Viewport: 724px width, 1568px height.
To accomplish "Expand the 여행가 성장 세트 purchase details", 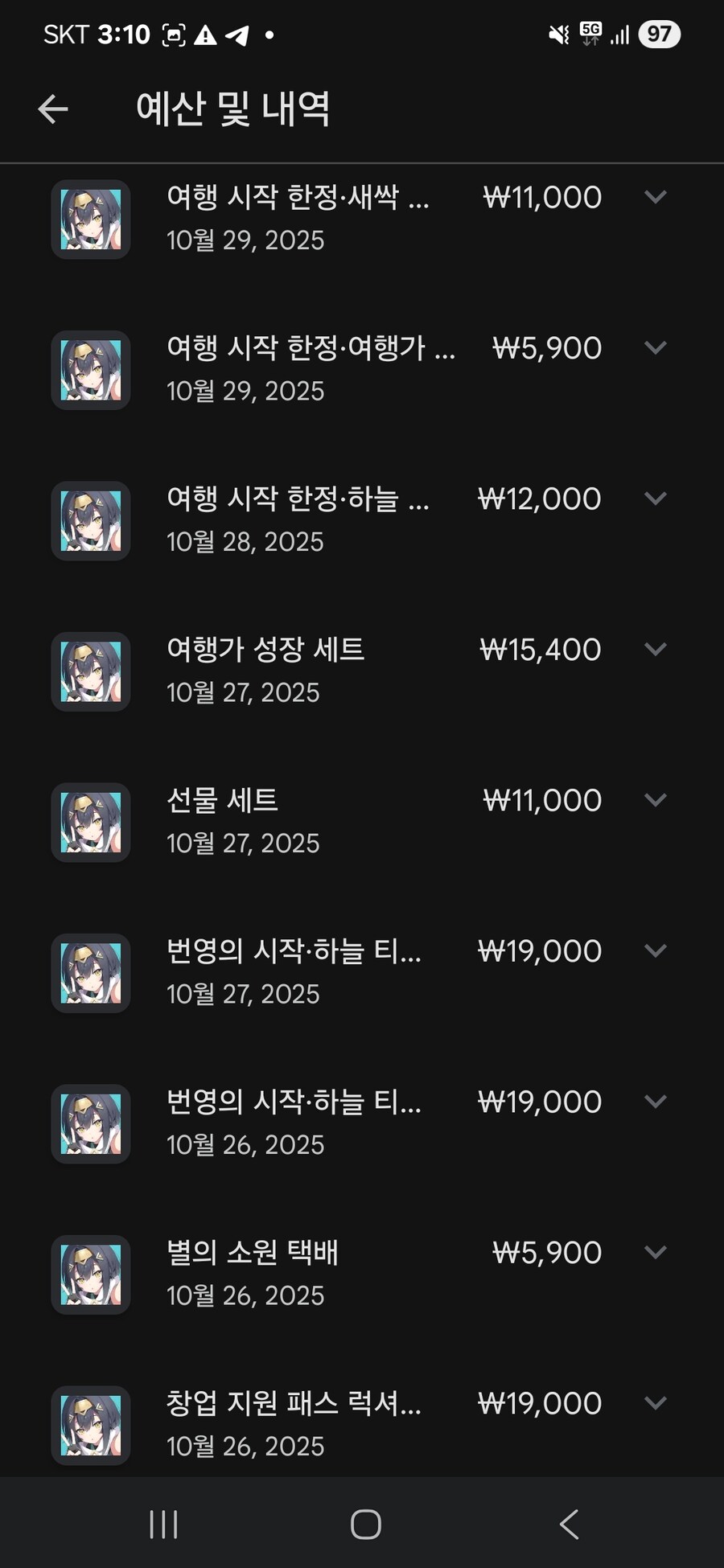I will click(x=656, y=649).
